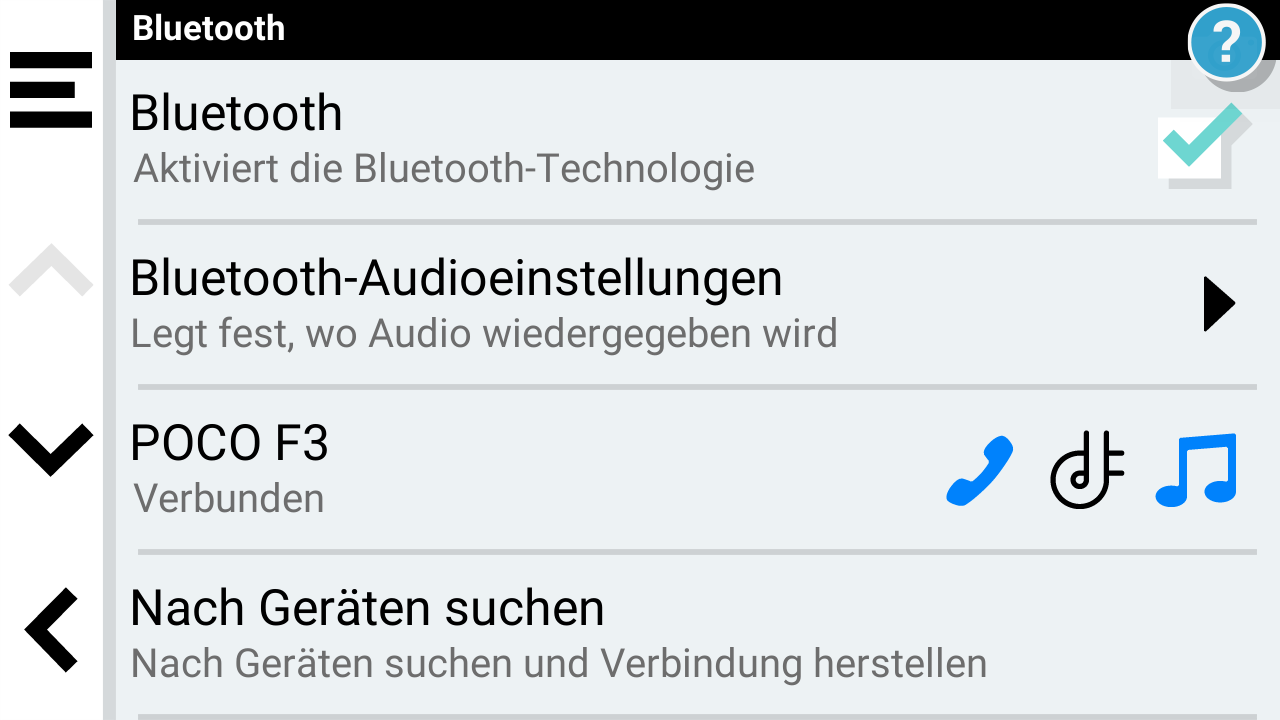
Task: Open Bluetooth-Audioeinstellungen
Action: coord(660,303)
